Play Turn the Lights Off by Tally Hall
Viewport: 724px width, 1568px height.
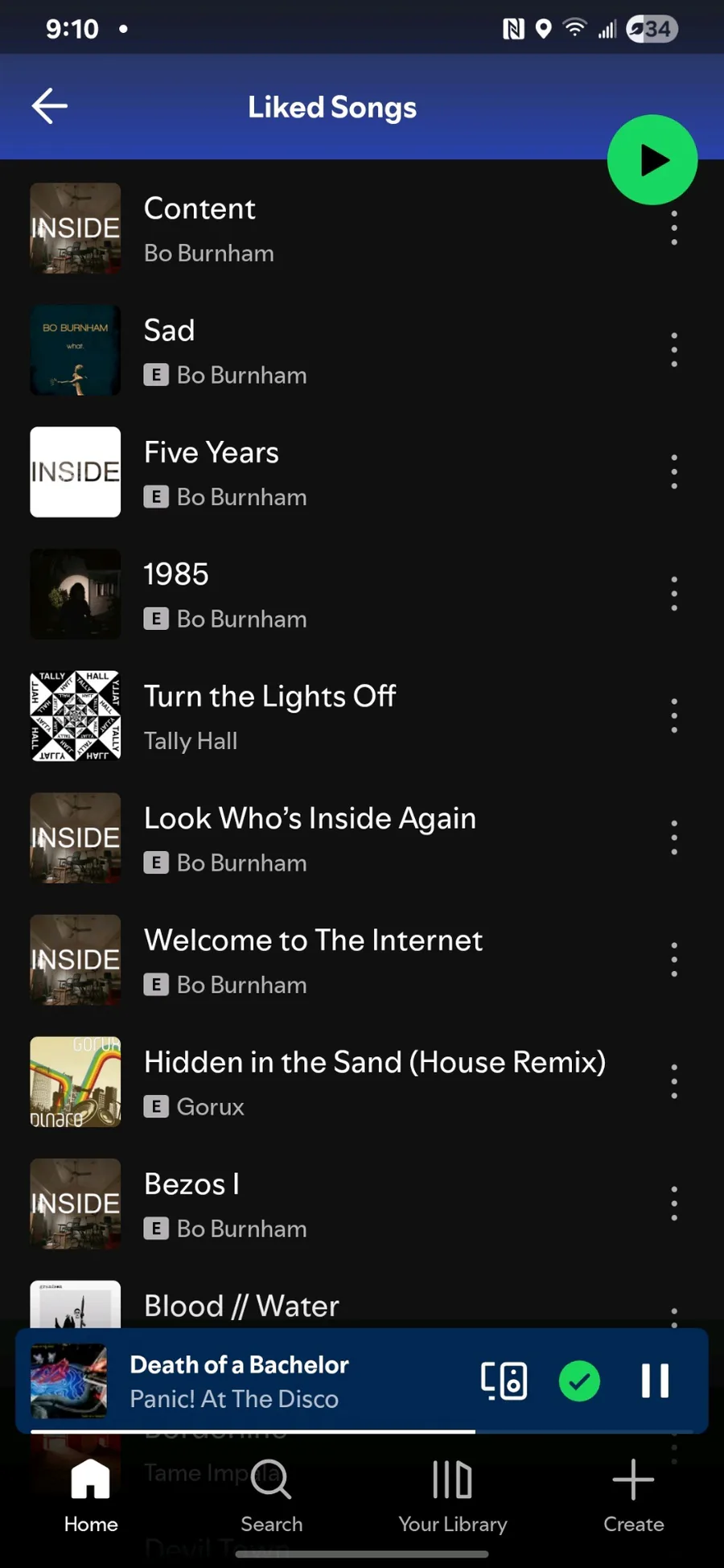pyautogui.click(x=322, y=717)
